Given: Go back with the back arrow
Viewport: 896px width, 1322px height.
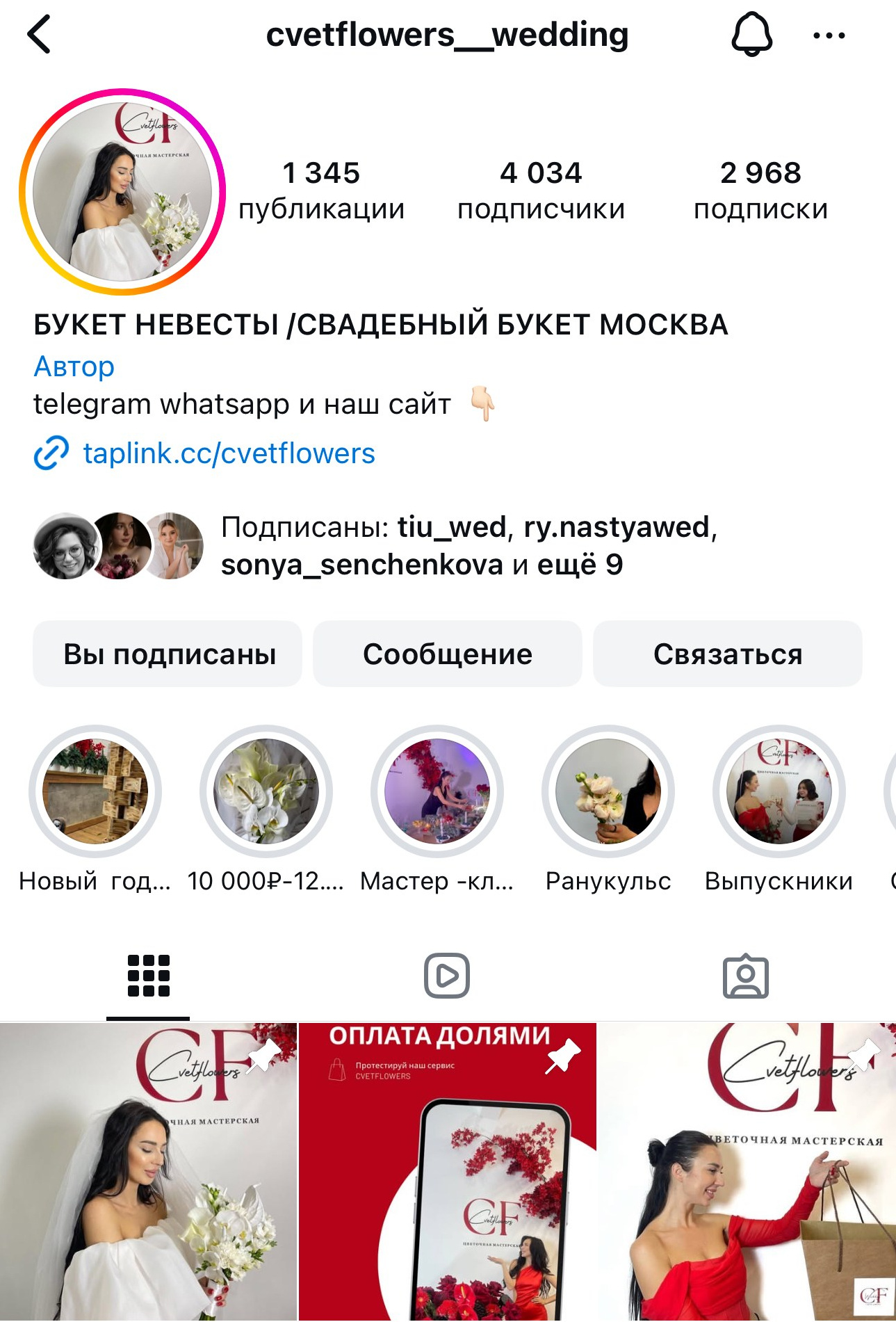Looking at the screenshot, I should pyautogui.click(x=40, y=35).
